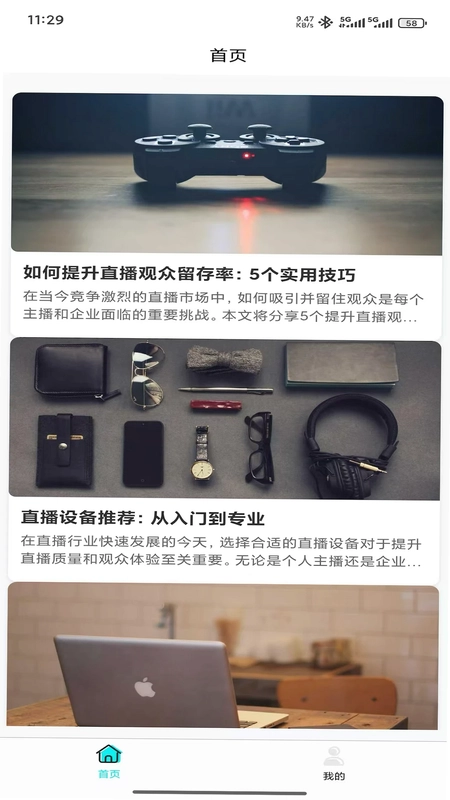Image resolution: width=450 pixels, height=800 pixels.
Task: Open the article with the laptop photo
Action: click(x=222, y=657)
